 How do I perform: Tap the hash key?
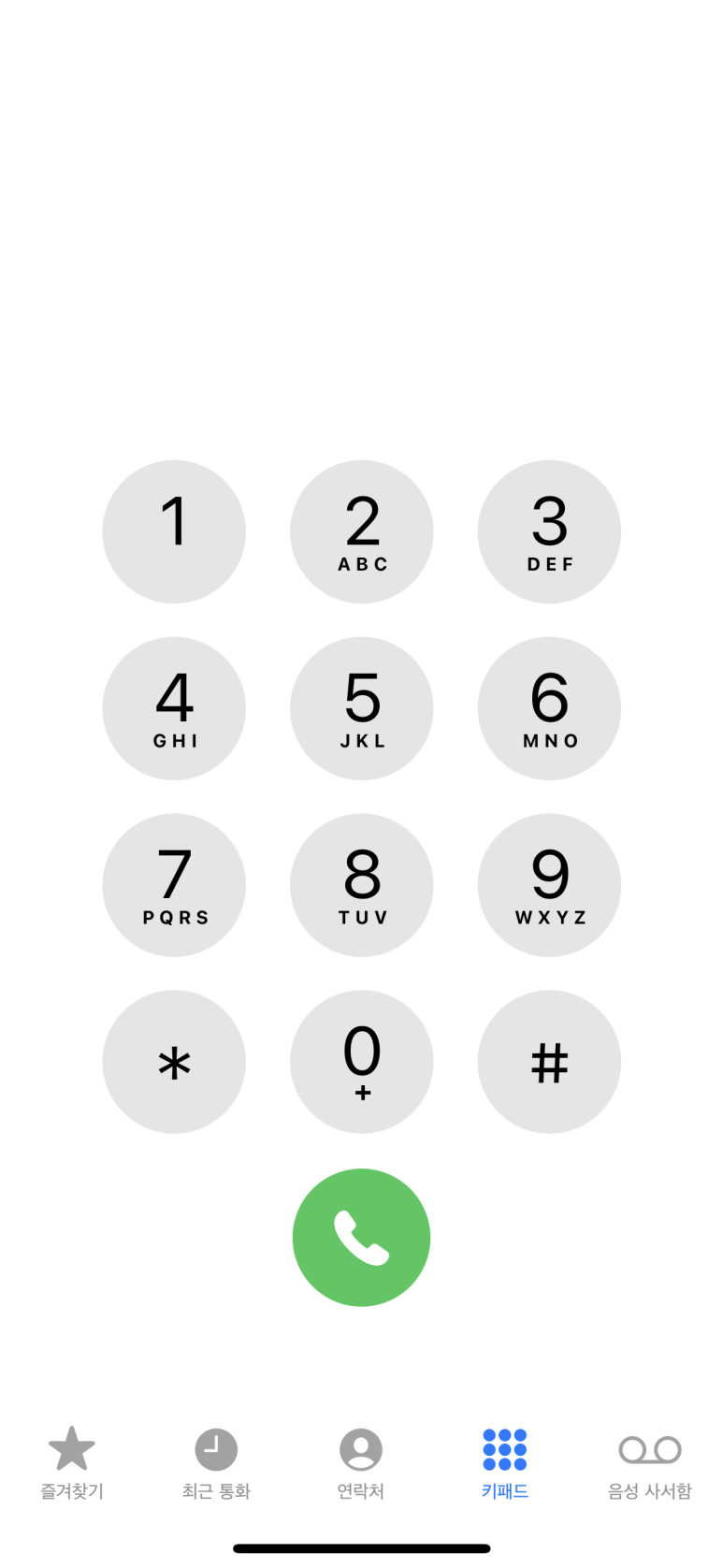click(x=549, y=1062)
